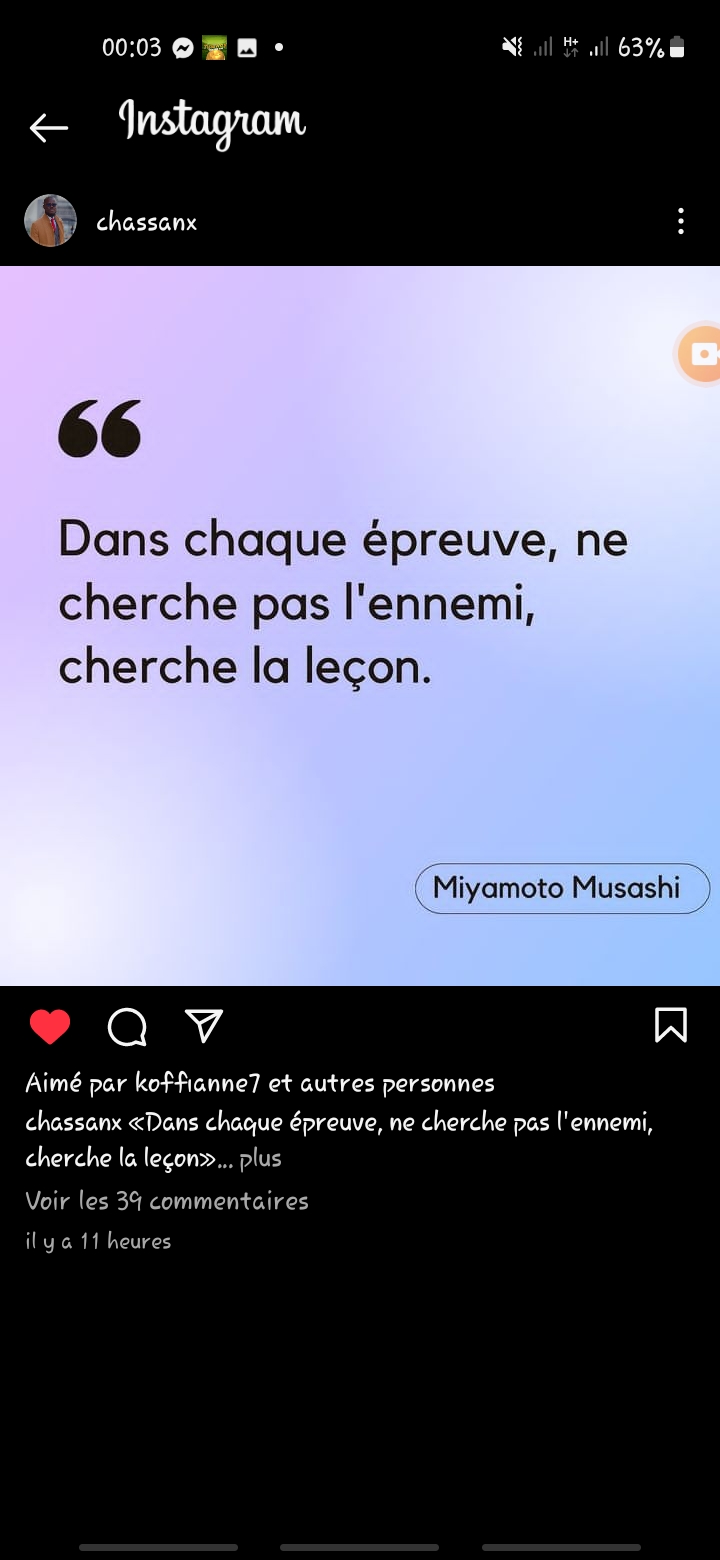This screenshot has height=1560, width=720.
Task: Go back using the top arrow
Action: click(x=48, y=127)
